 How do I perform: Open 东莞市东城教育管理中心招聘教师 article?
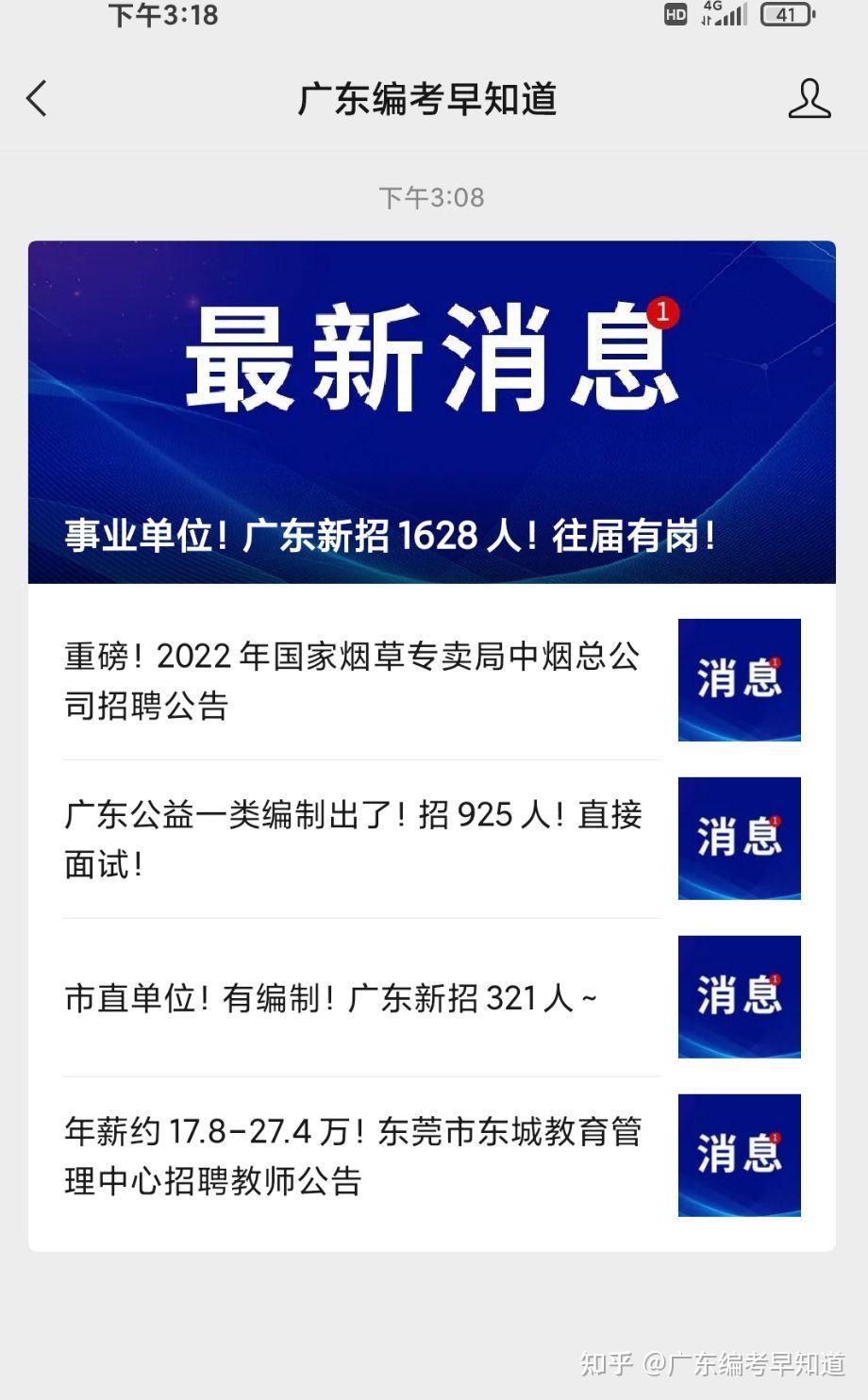tap(352, 1156)
